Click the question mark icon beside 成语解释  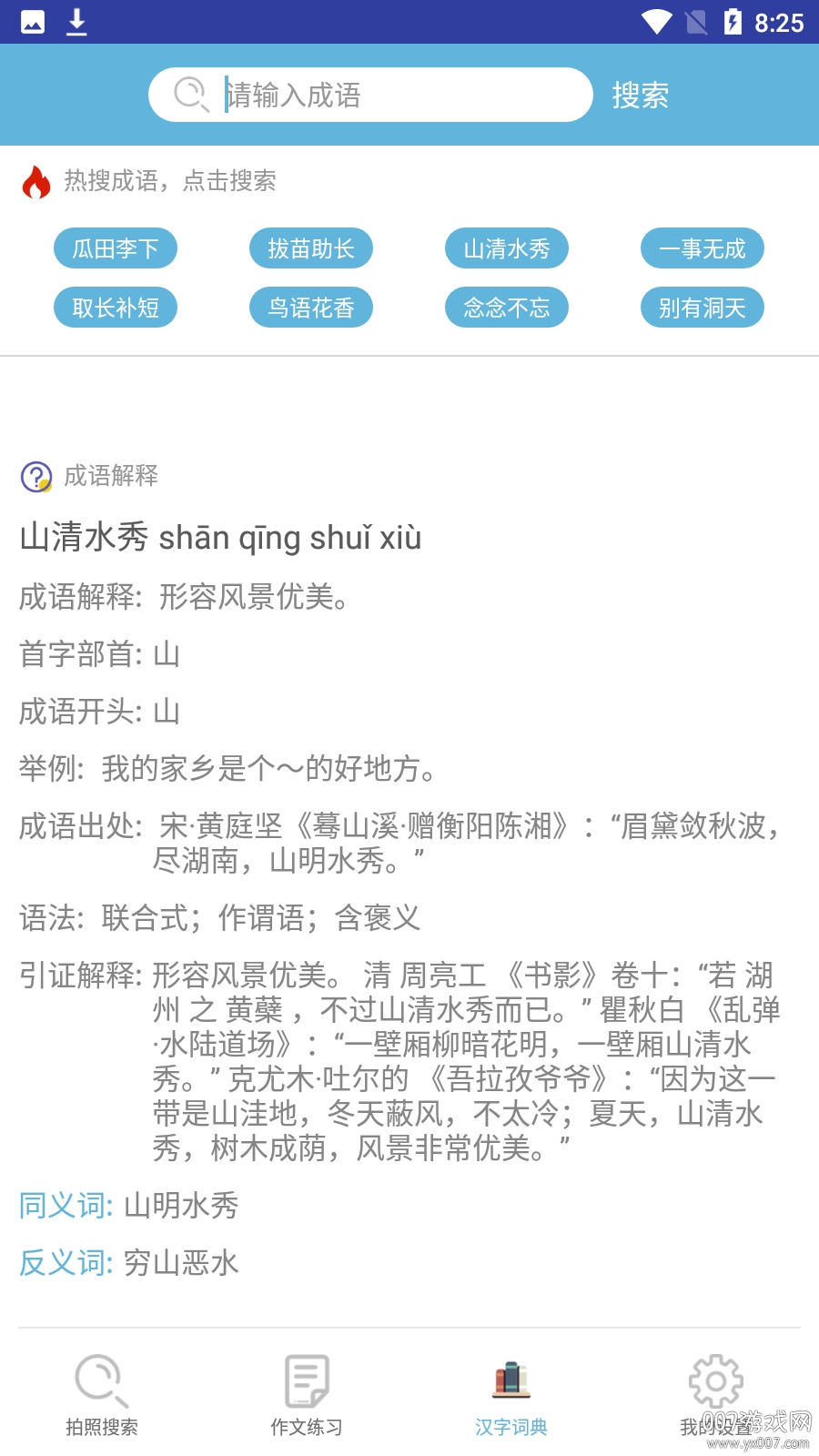[x=34, y=475]
